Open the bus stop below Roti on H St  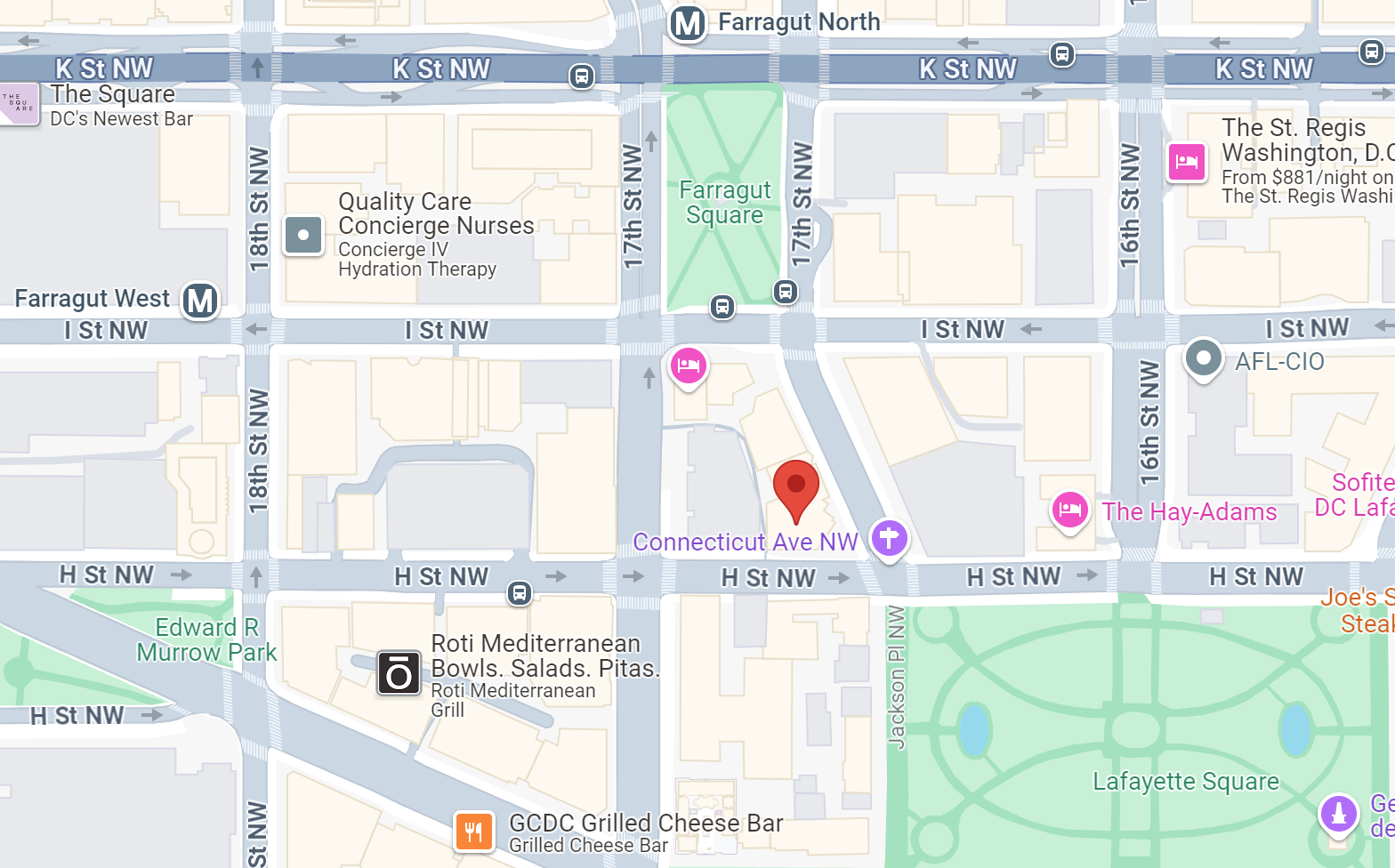tap(520, 592)
